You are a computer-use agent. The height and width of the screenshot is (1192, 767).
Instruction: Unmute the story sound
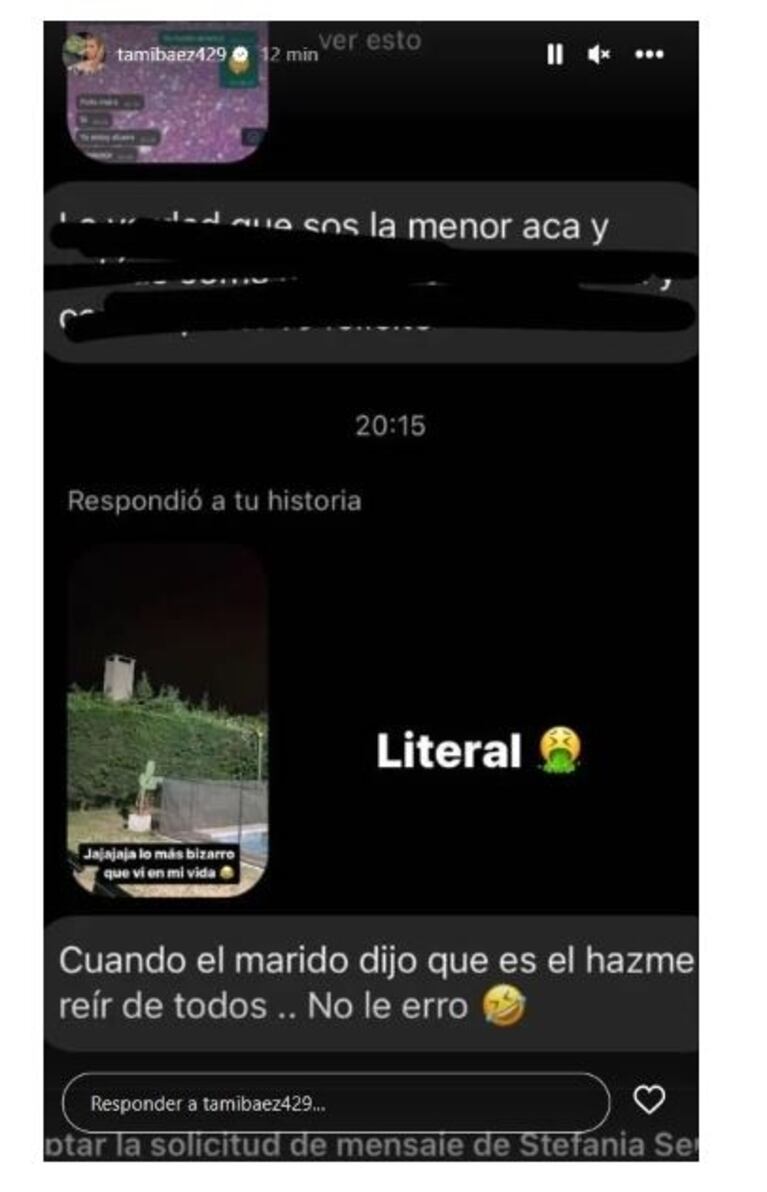coord(599,55)
